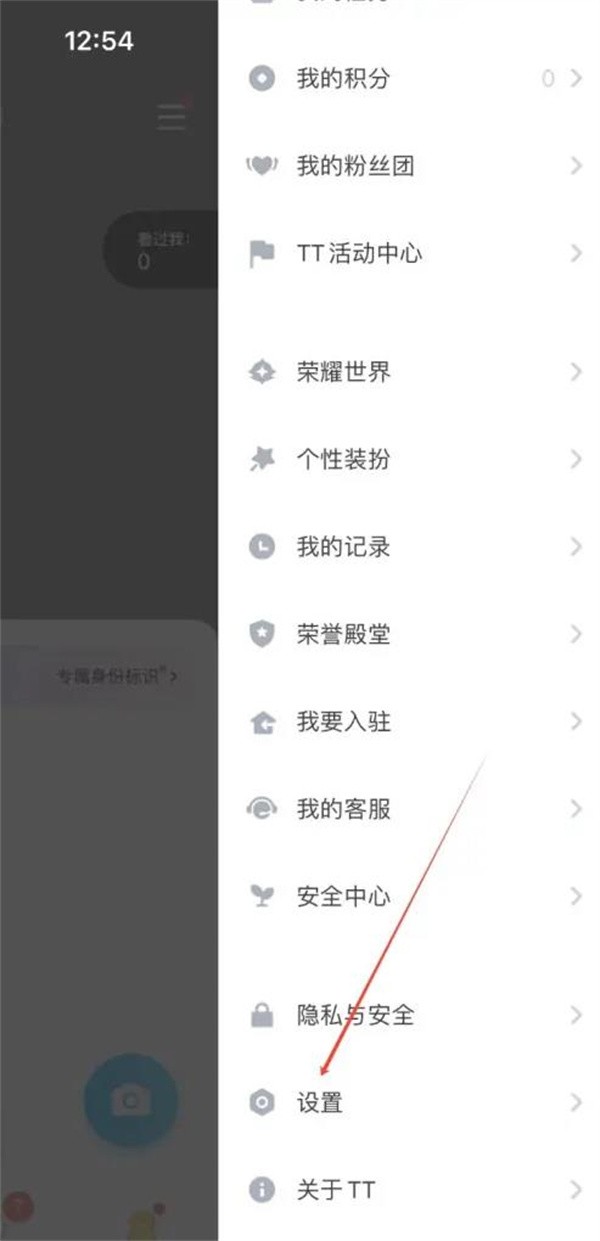Select 个性装扮 option
Screen dimensions: 600x1241
tap(409, 460)
